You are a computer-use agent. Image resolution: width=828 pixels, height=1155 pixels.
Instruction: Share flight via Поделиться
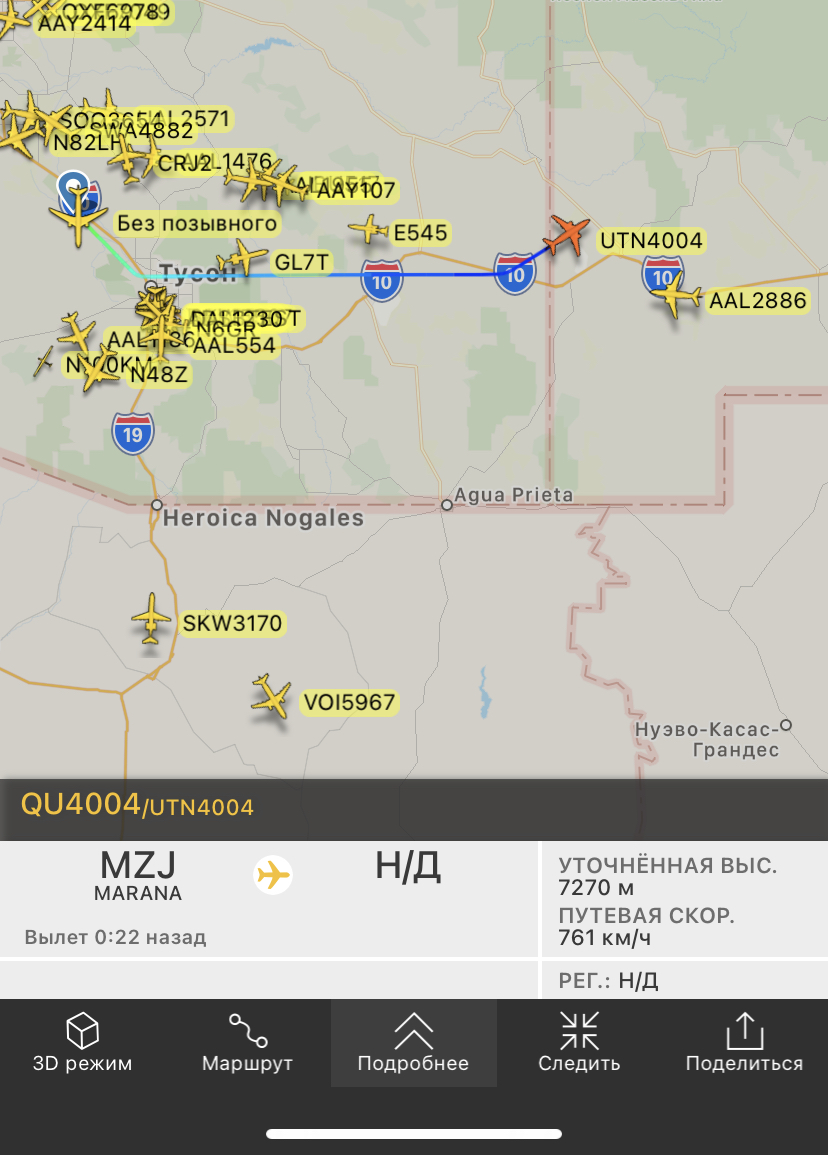[744, 1042]
